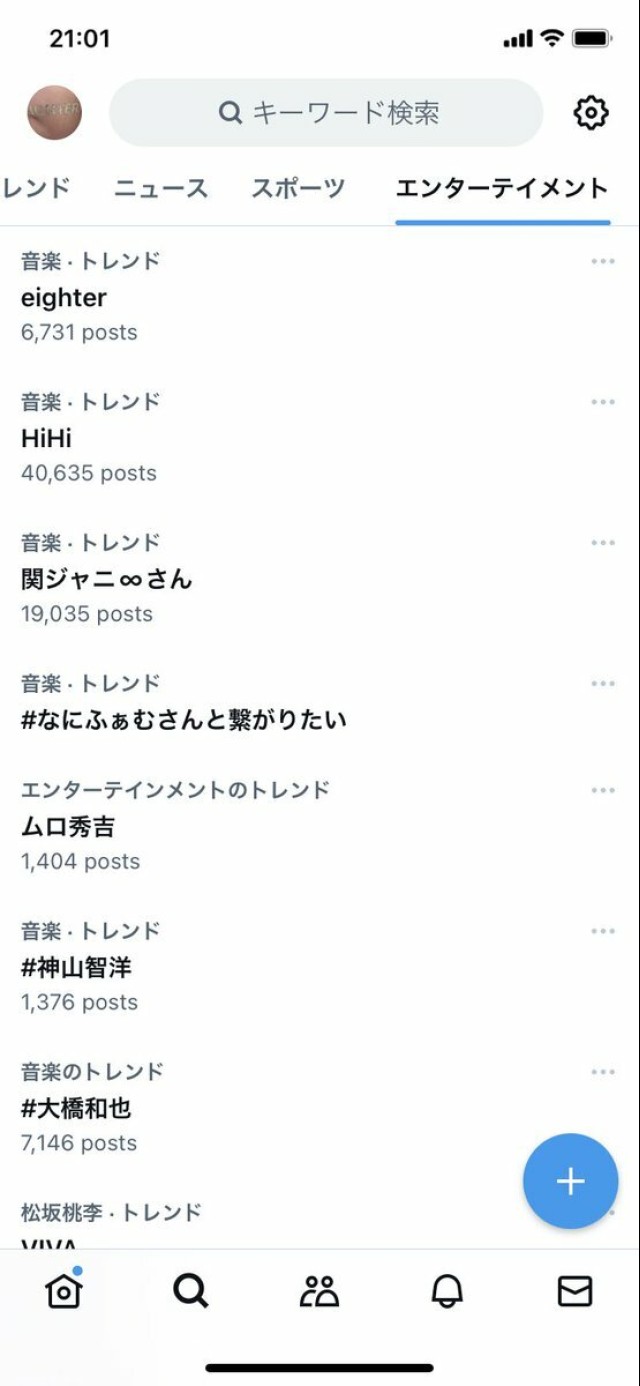Open the HiHi trend
Screen dimensions: 640x1386
[x=47, y=439]
